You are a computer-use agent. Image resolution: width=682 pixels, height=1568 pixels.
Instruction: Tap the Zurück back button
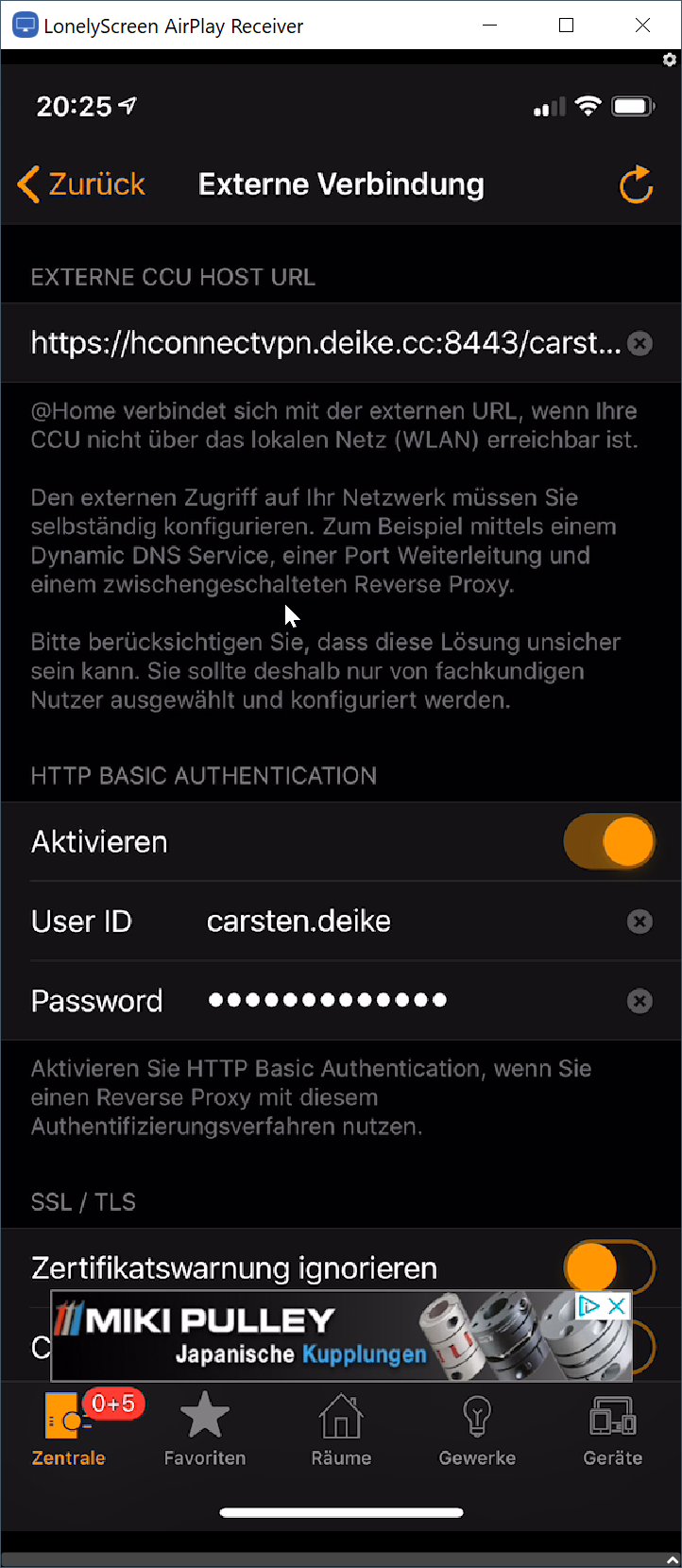pos(79,184)
